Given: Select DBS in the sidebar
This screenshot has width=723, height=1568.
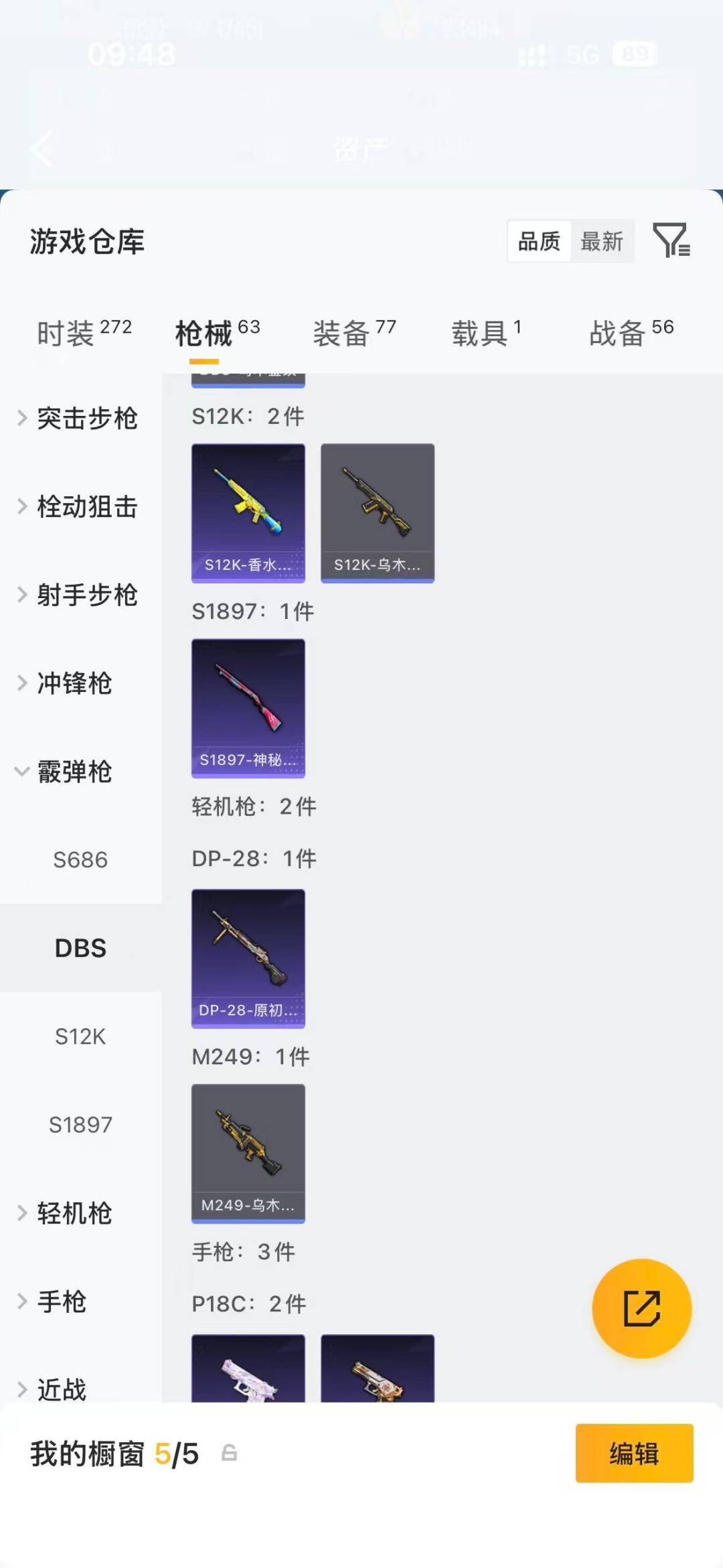Looking at the screenshot, I should (81, 948).
